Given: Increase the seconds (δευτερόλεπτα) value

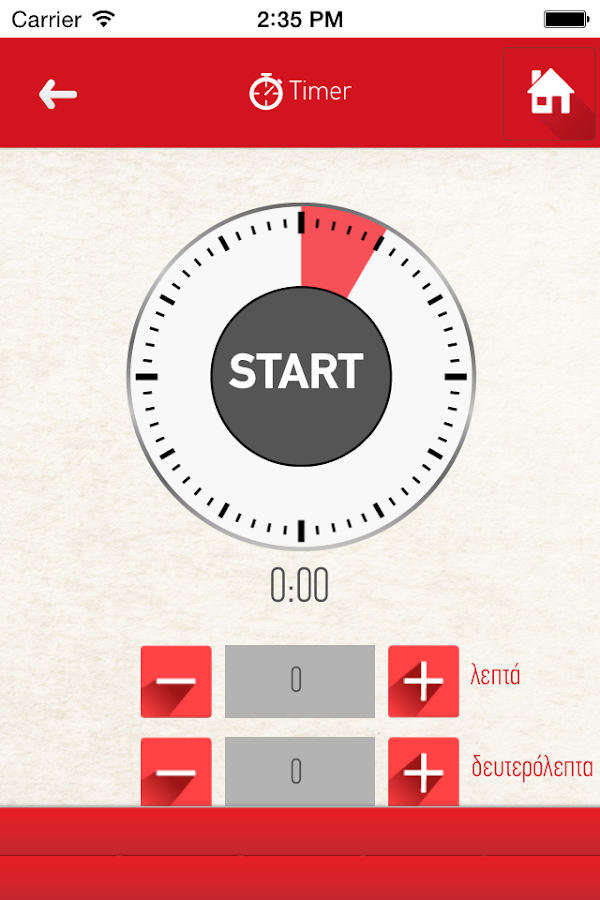Looking at the screenshot, I should pos(423,772).
